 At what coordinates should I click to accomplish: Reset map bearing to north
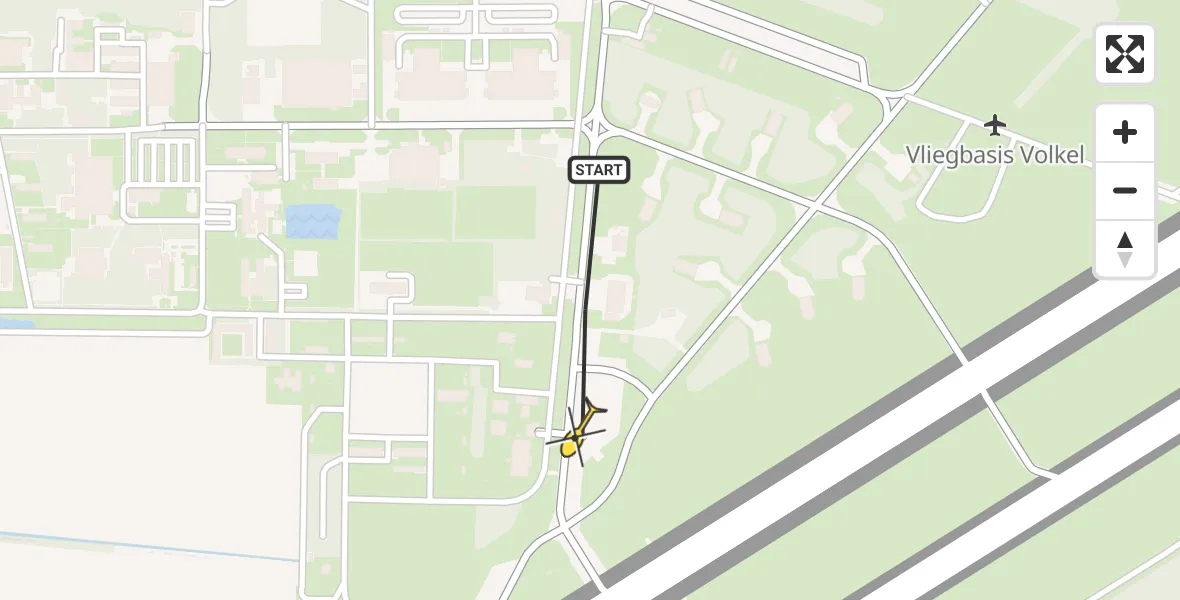[x=1125, y=249]
